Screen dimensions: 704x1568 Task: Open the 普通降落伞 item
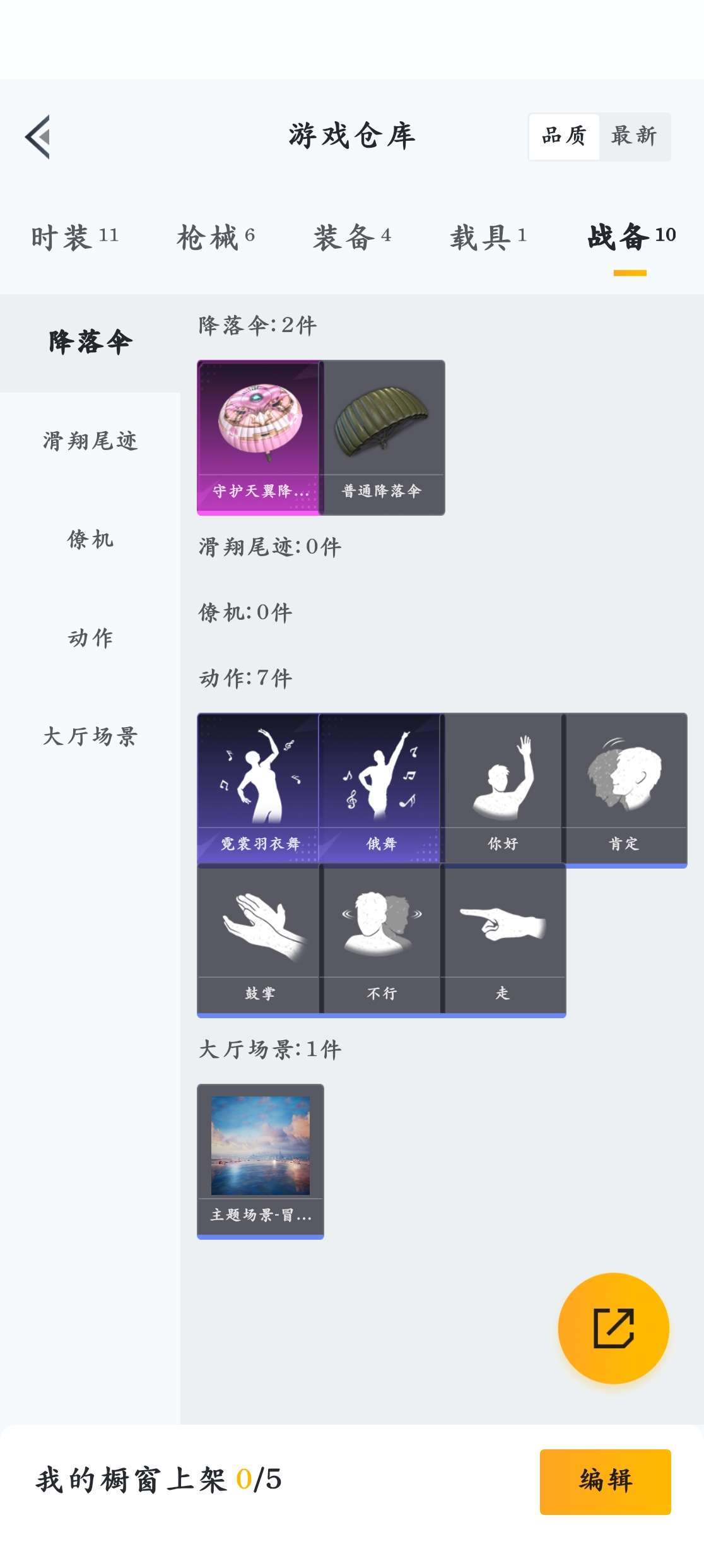pyautogui.click(x=382, y=437)
